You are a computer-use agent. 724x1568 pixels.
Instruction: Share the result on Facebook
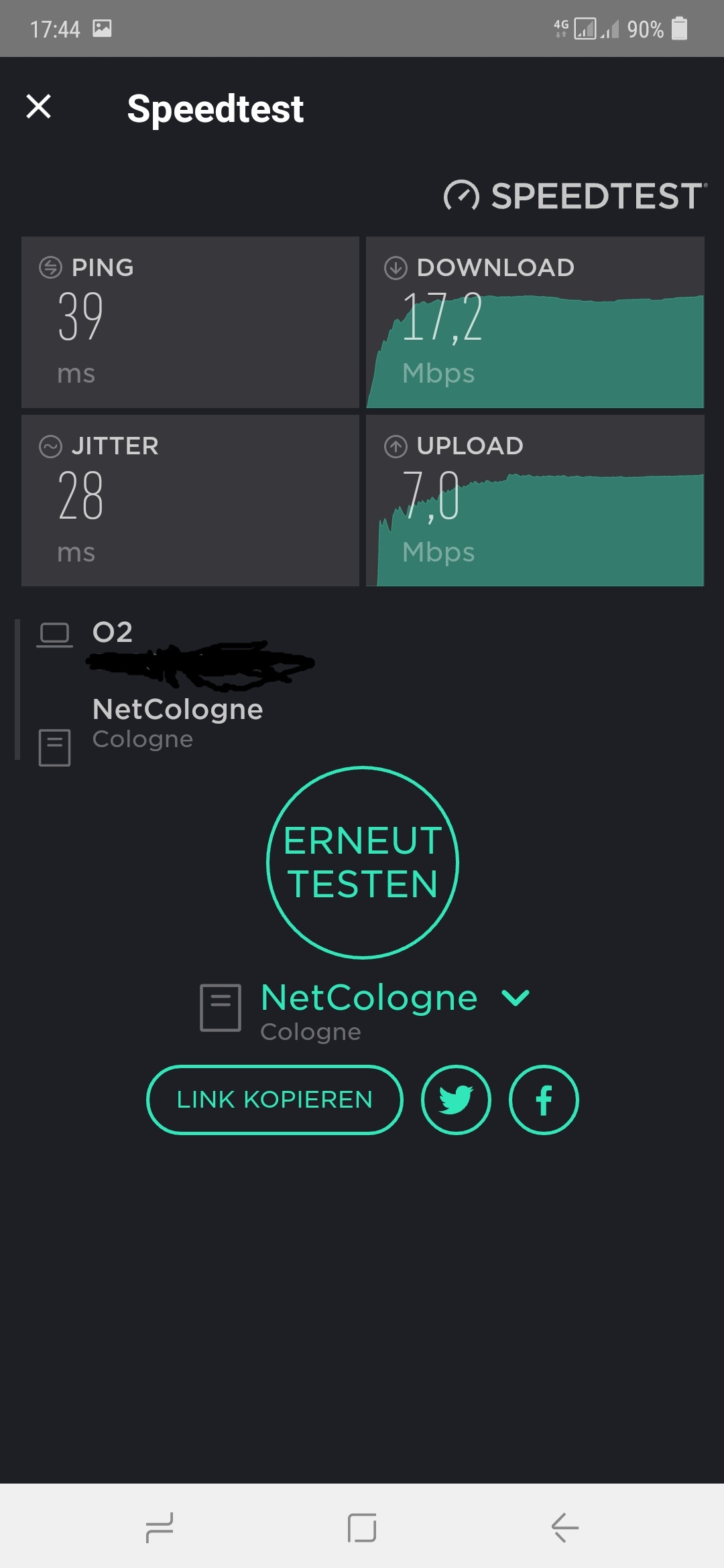pos(544,1100)
